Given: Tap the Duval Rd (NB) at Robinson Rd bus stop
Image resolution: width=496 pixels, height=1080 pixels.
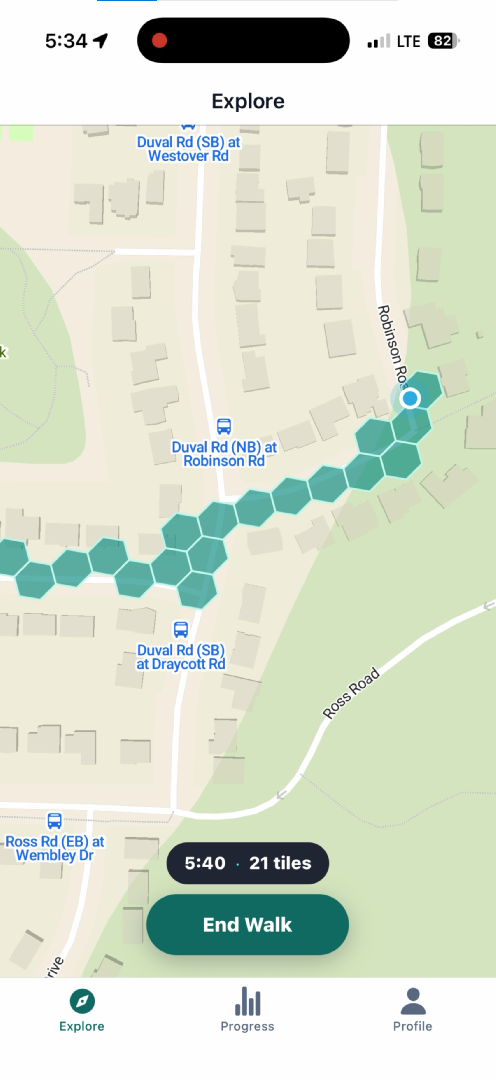Looking at the screenshot, I should point(224,426).
